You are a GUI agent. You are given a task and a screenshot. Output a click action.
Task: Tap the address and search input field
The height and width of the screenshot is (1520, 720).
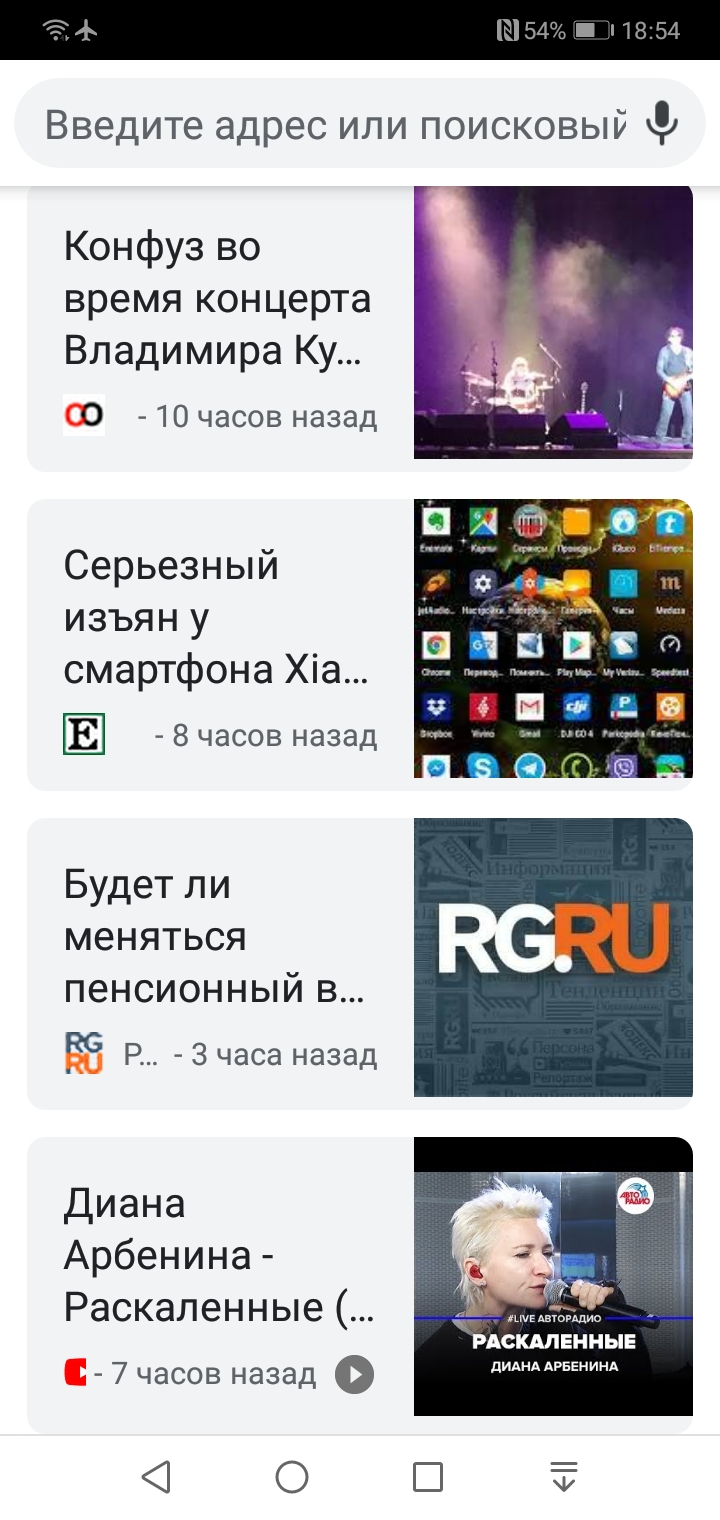pyautogui.click(x=335, y=125)
